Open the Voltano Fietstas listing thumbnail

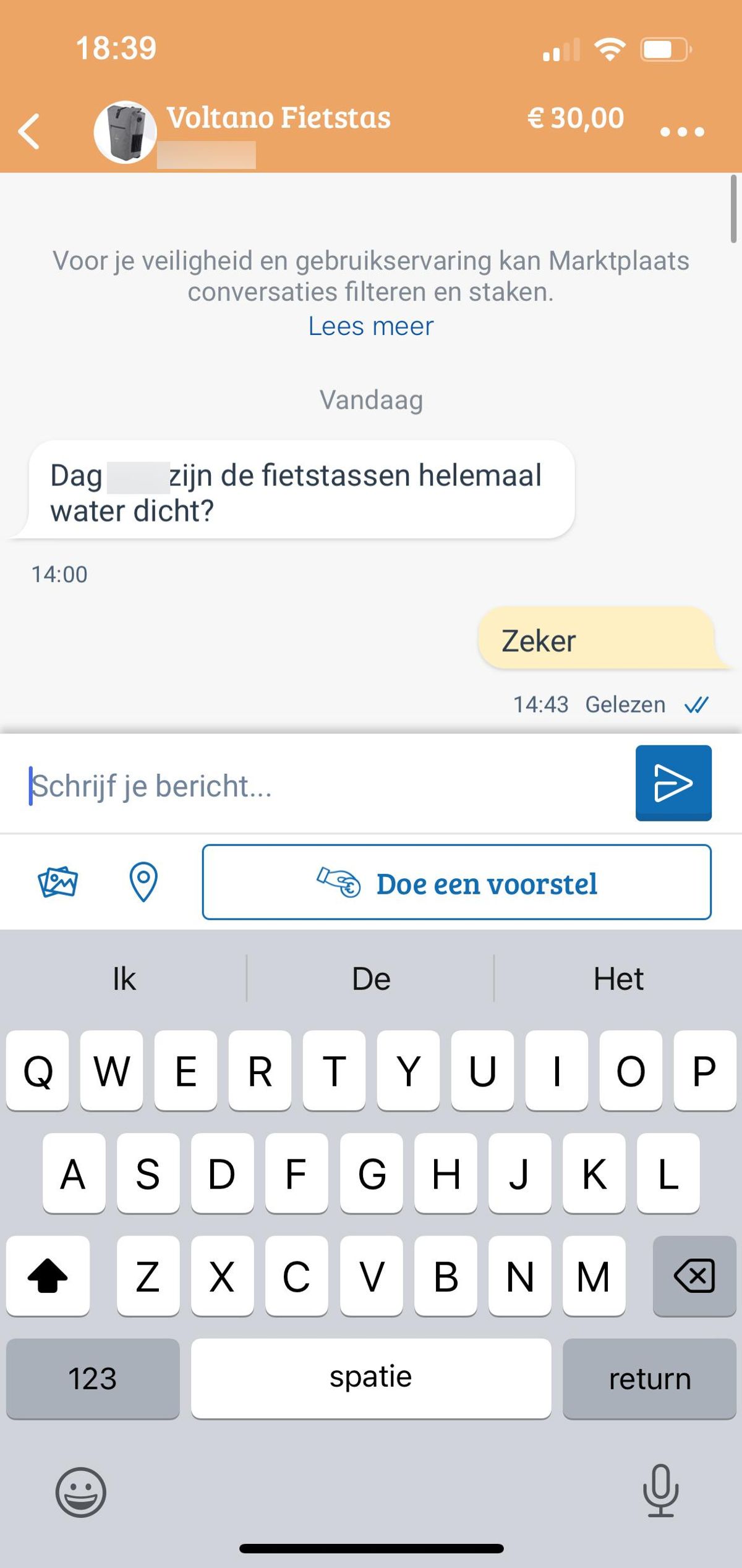pos(125,132)
